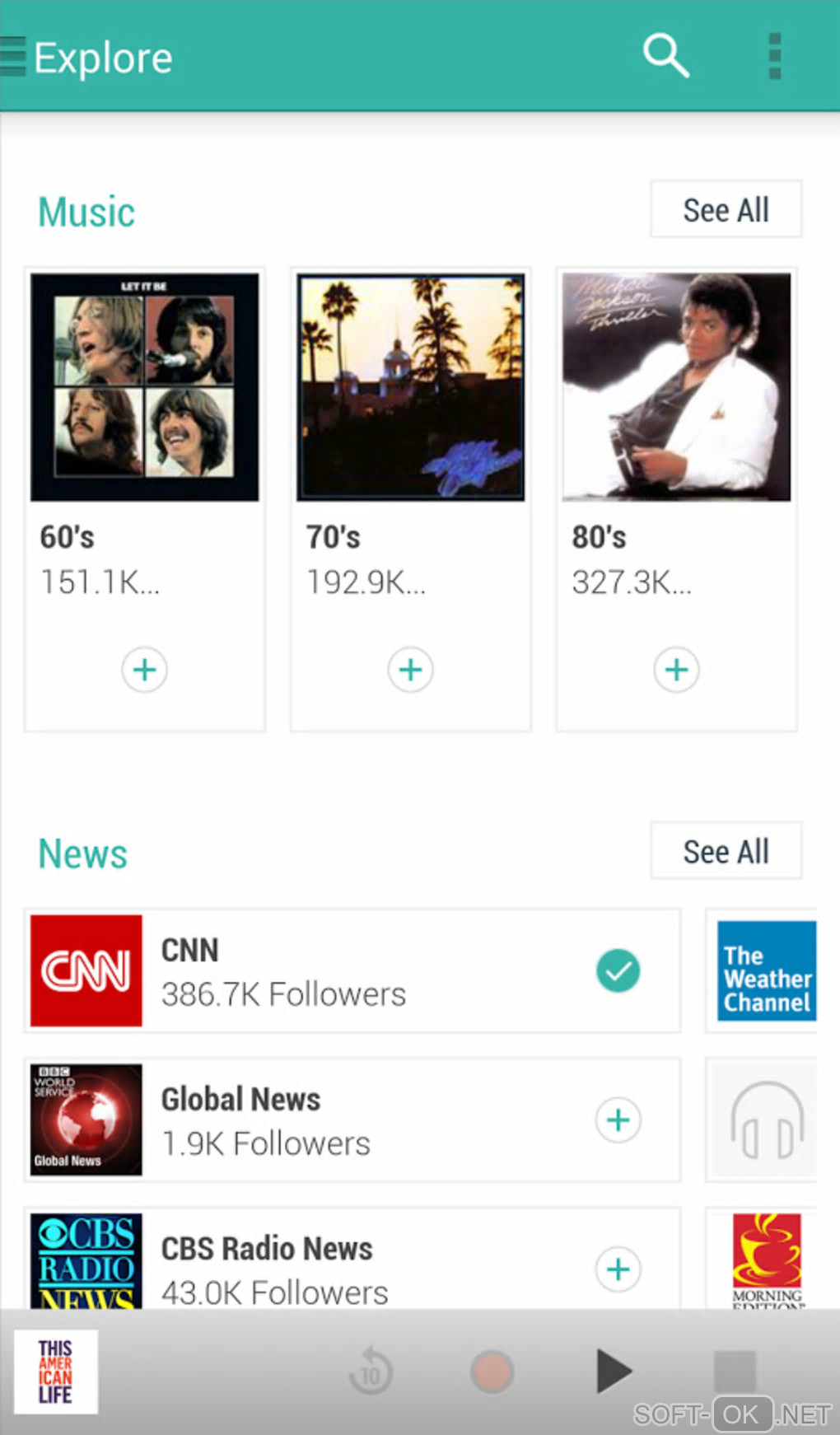Rewind playback ten seconds

coord(371,1372)
